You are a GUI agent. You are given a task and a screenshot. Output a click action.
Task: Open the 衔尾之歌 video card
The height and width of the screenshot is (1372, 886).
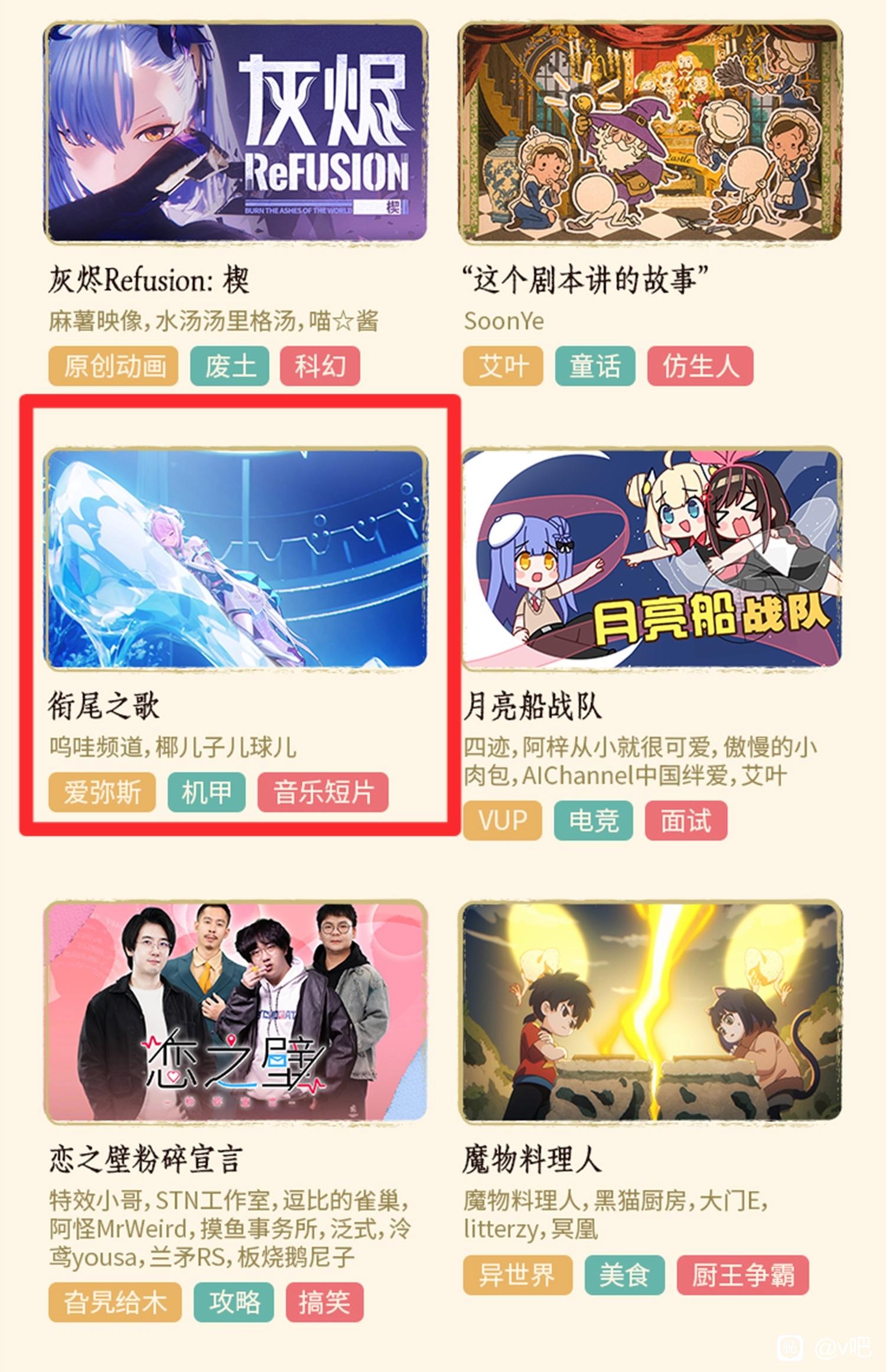[236, 558]
